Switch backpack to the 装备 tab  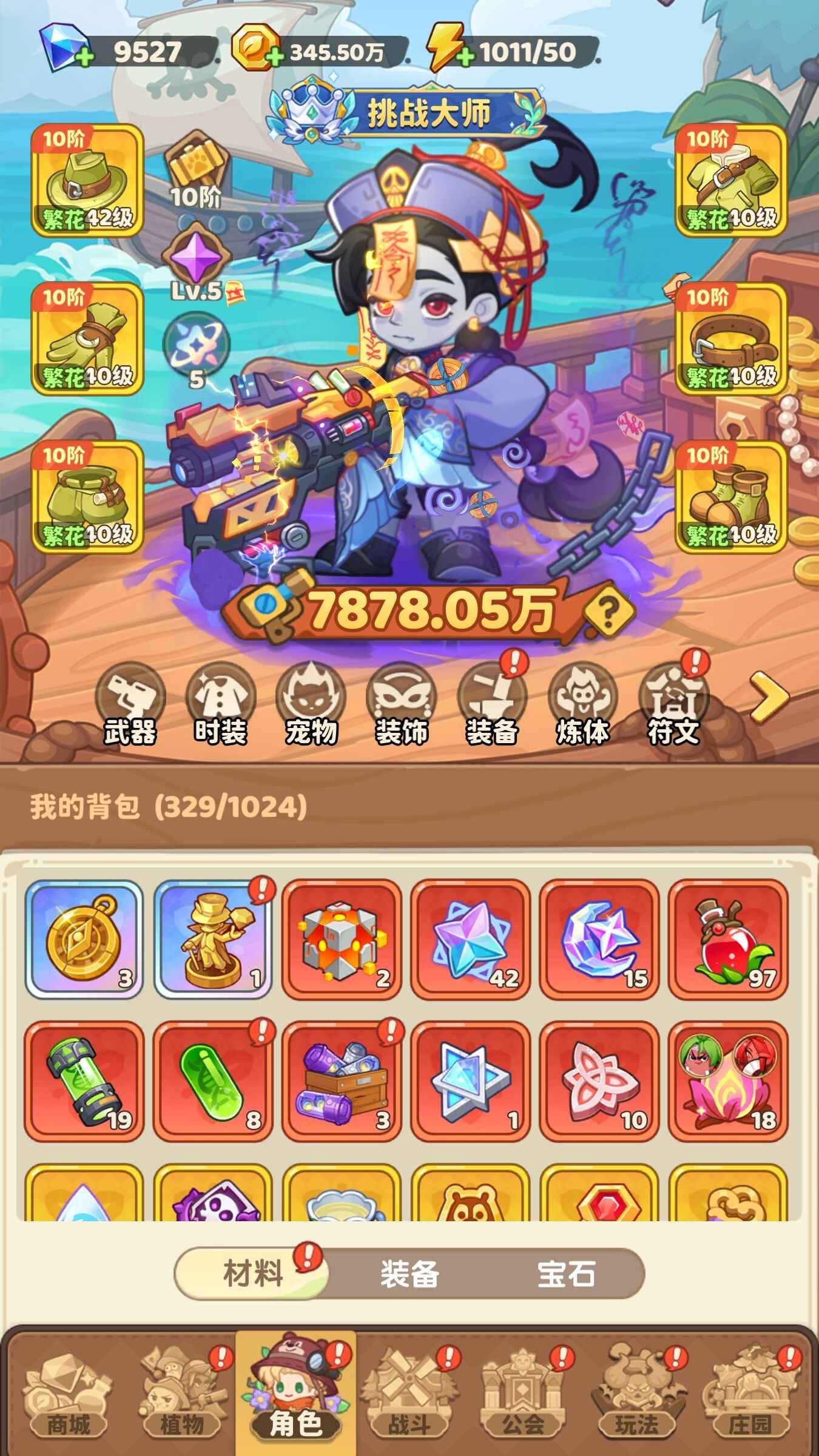[x=409, y=1273]
